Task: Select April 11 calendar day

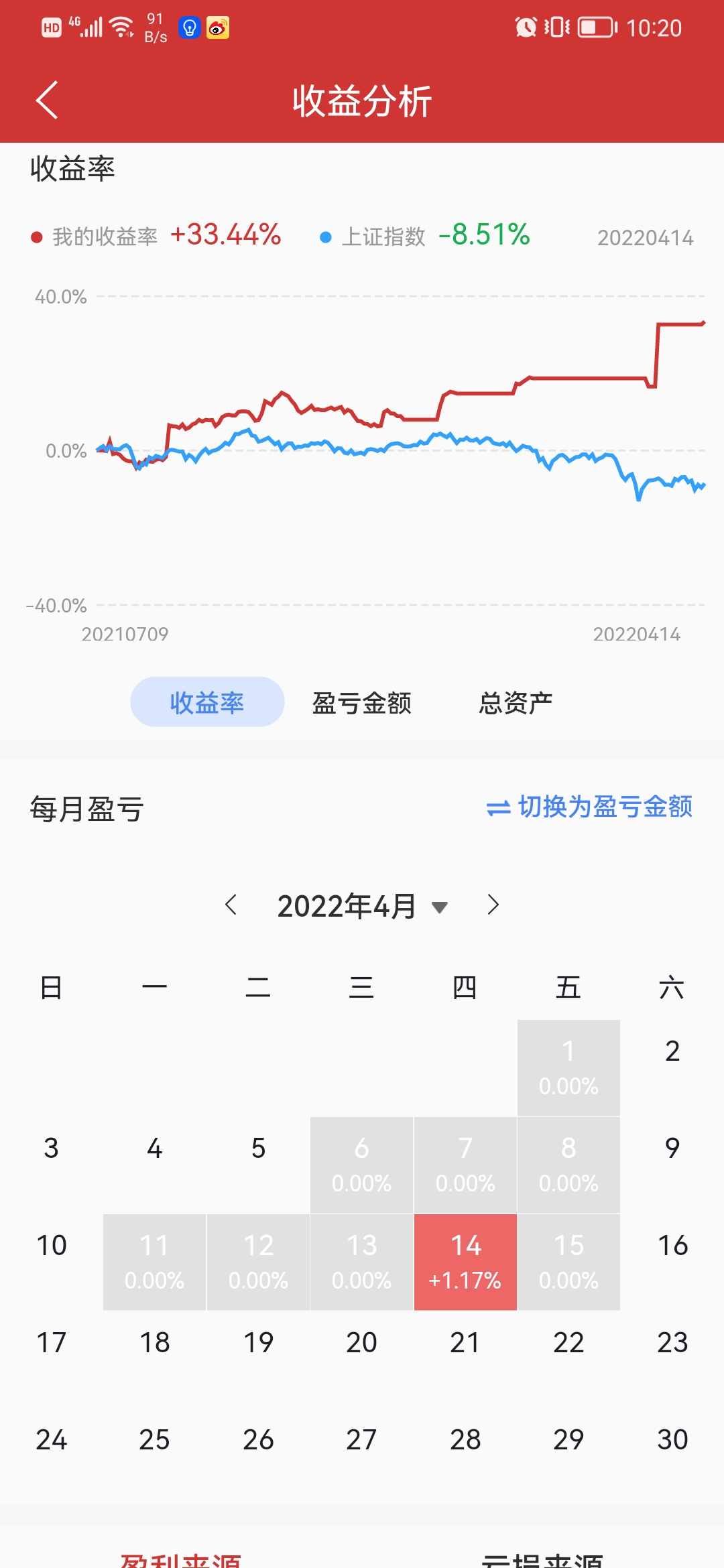Action: [x=154, y=1262]
